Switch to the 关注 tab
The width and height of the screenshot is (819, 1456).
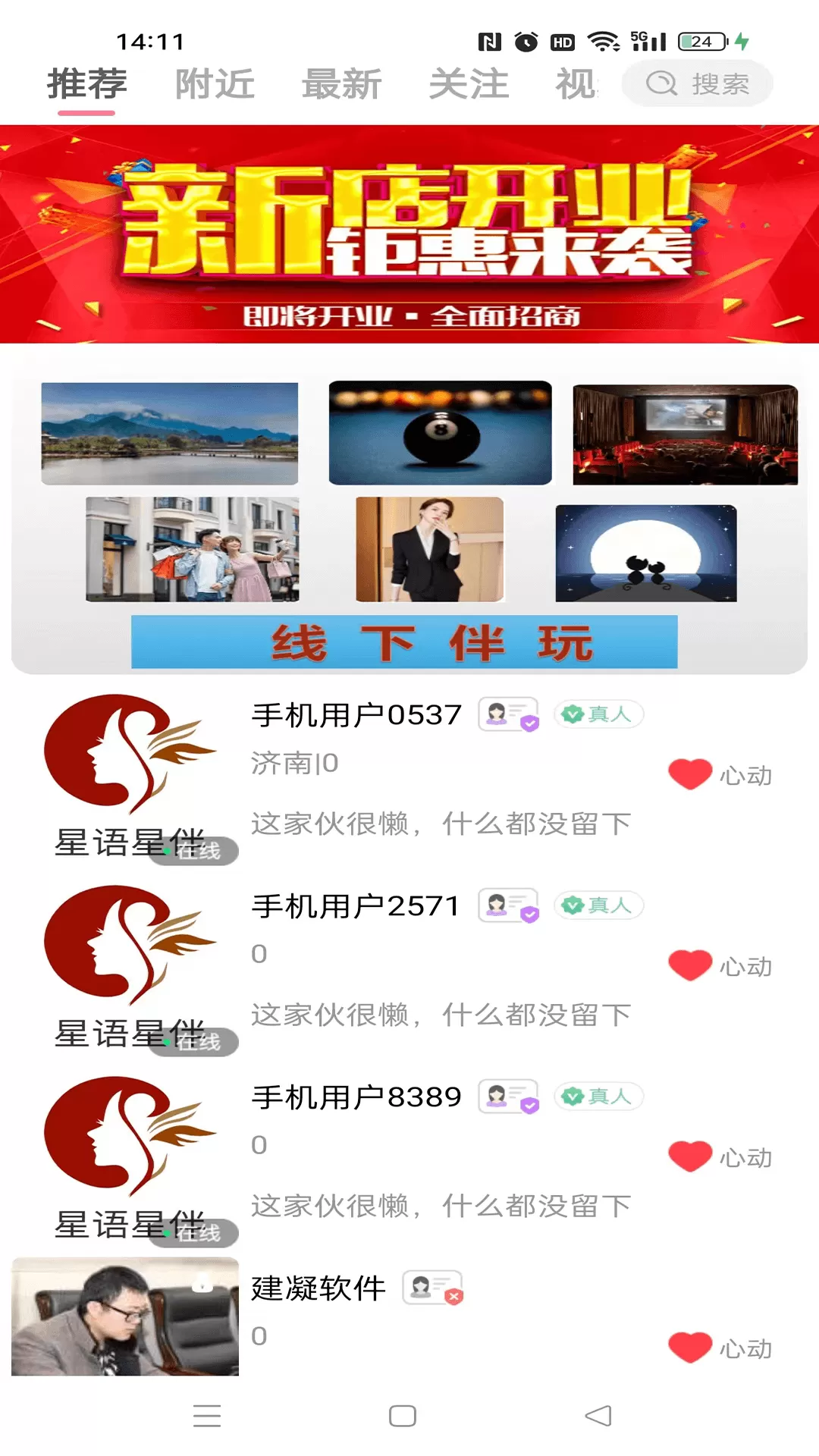(469, 83)
